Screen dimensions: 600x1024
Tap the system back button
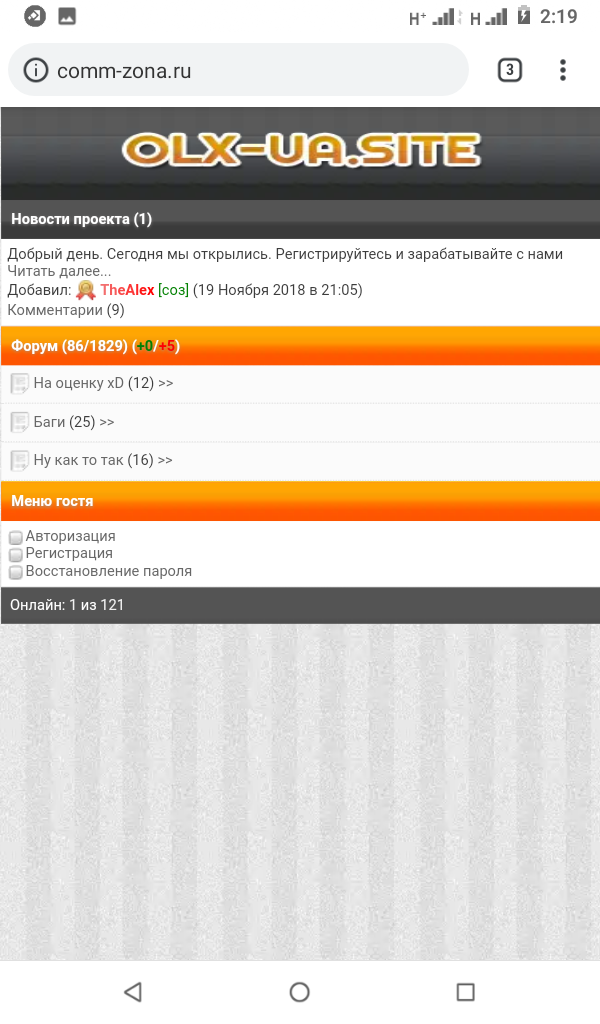coord(133,991)
